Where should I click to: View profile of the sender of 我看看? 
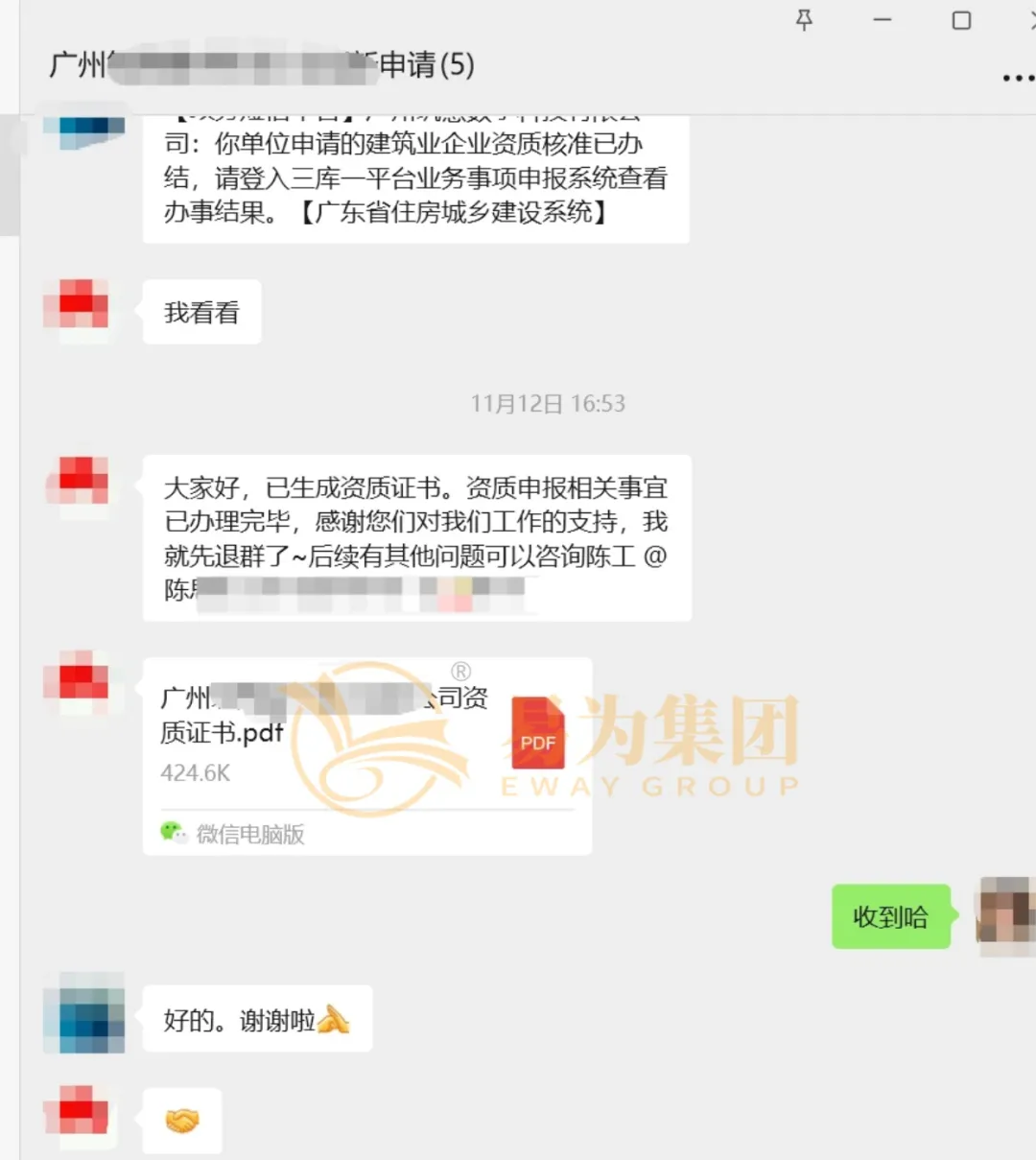click(77, 311)
